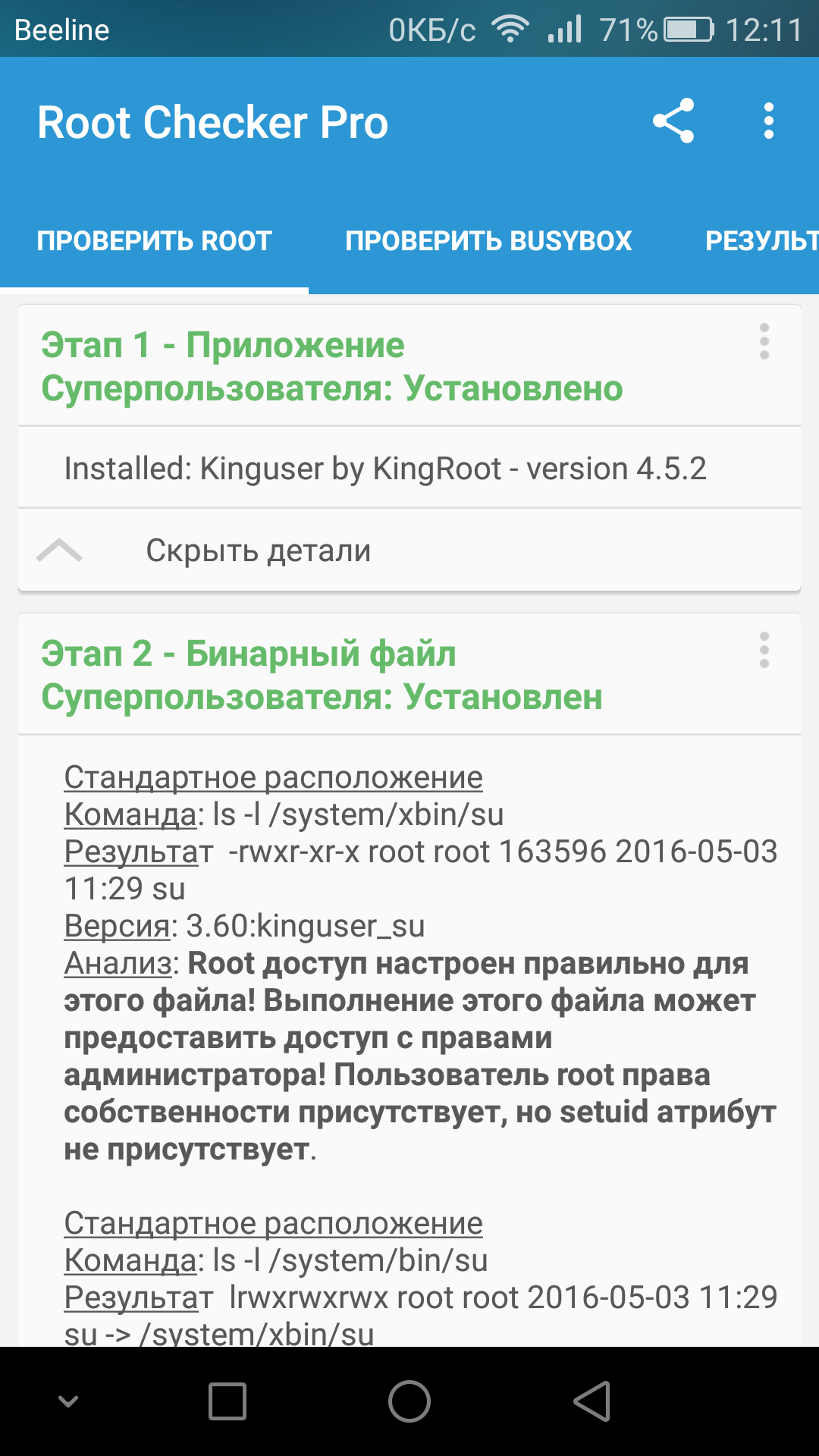The image size is (819, 1456).
Task: Open the Этап 2 card options menu
Action: pyautogui.click(x=764, y=651)
